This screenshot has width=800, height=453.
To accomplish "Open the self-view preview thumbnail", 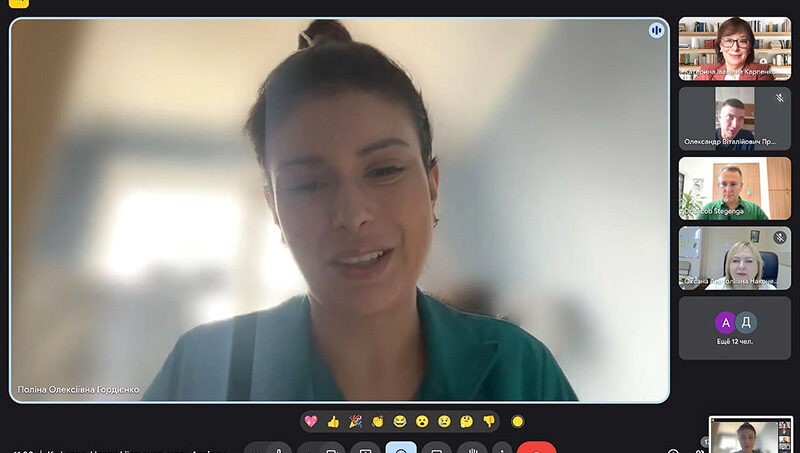I will (x=750, y=436).
